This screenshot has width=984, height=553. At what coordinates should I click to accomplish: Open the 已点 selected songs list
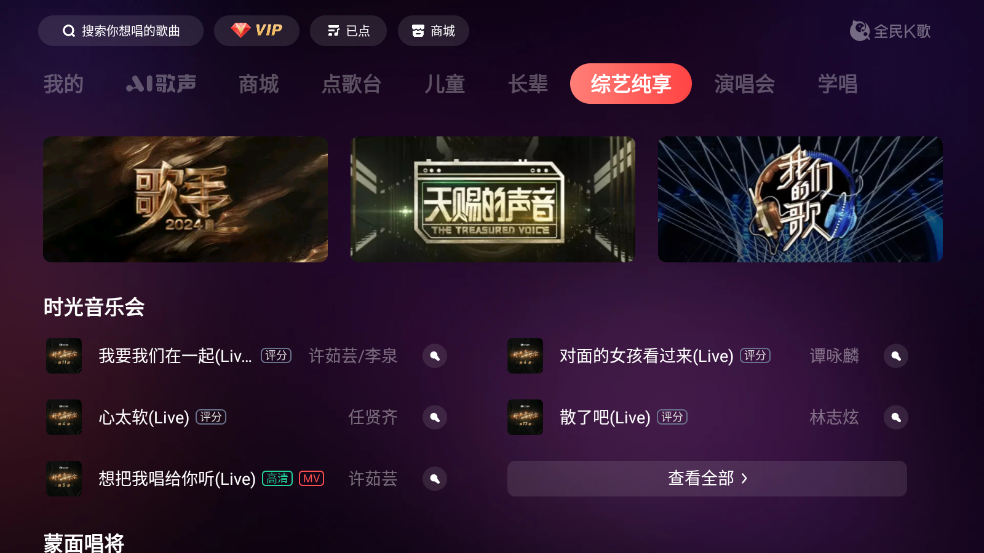347,31
